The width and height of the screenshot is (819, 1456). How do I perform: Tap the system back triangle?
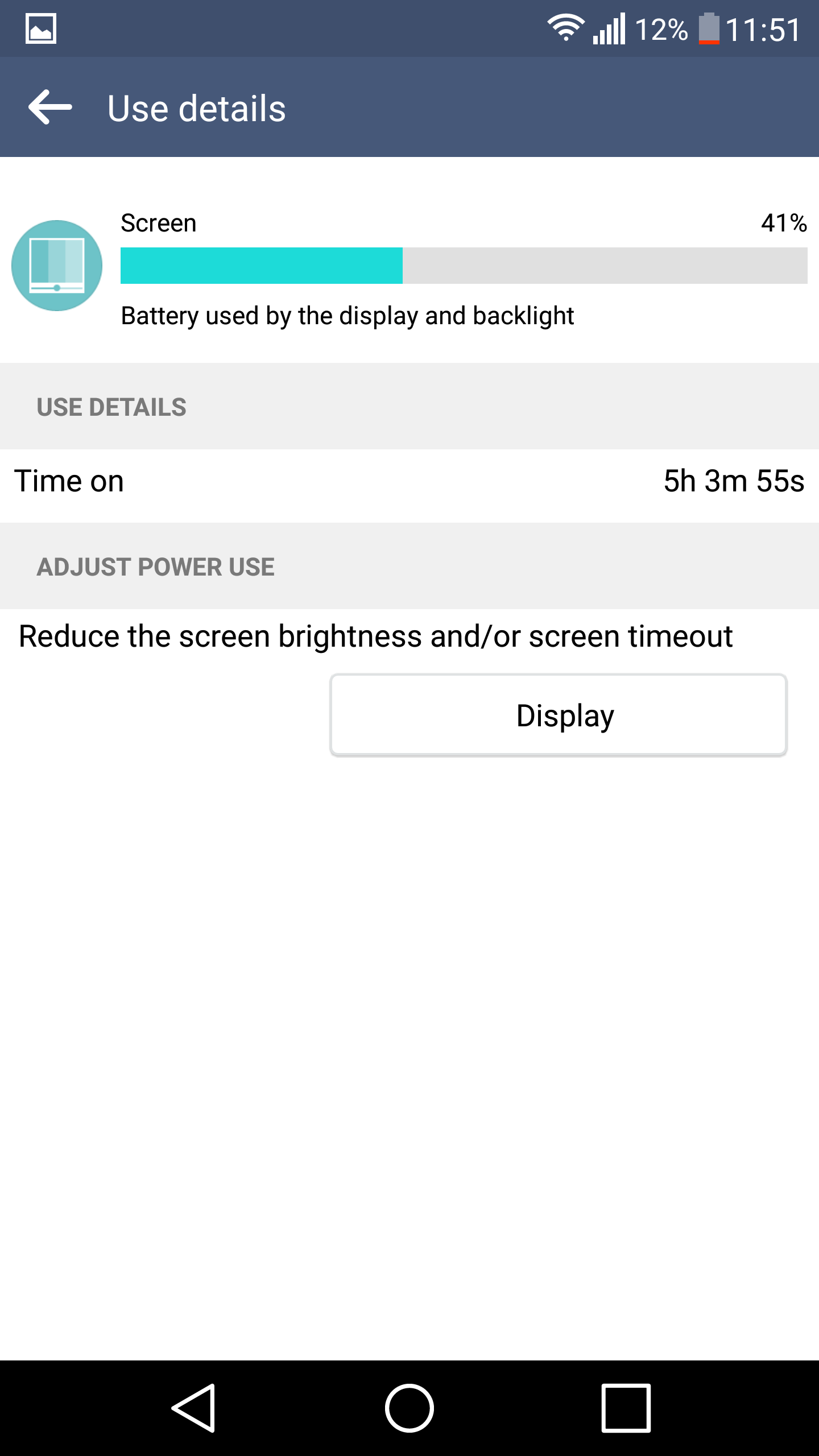[194, 1408]
